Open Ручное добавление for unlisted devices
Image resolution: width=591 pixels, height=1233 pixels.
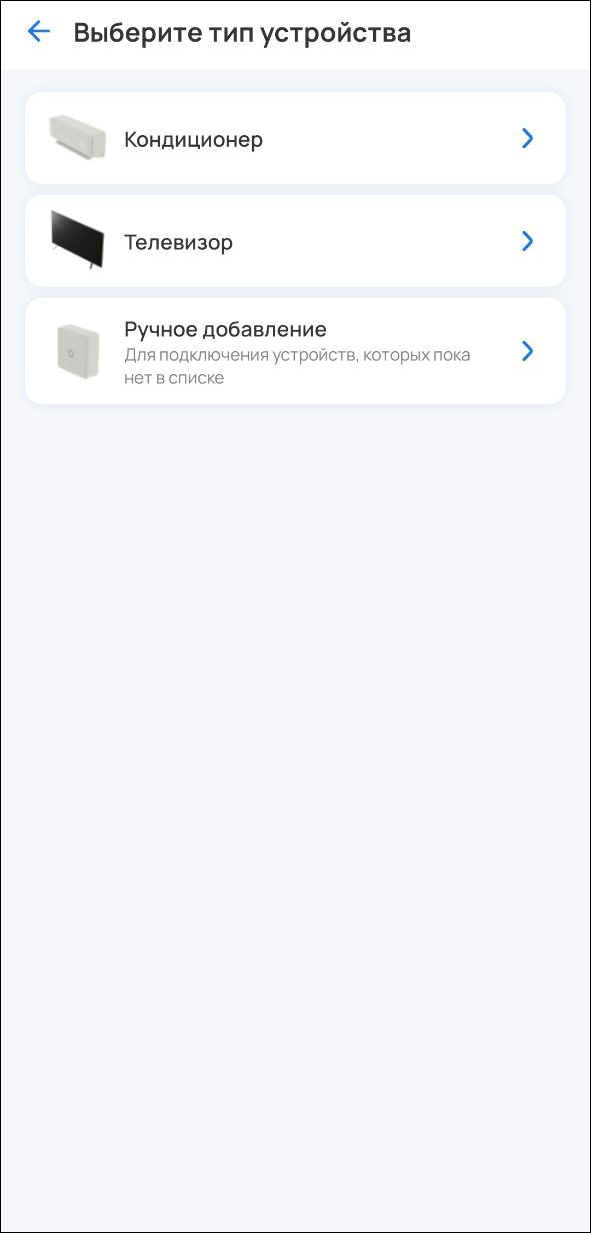pyautogui.click(x=295, y=351)
